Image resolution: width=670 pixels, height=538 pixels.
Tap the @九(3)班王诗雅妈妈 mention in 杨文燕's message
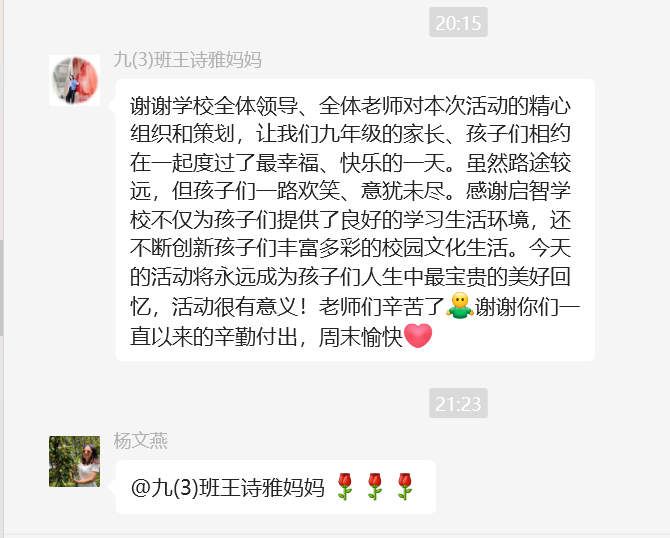pyautogui.click(x=228, y=488)
